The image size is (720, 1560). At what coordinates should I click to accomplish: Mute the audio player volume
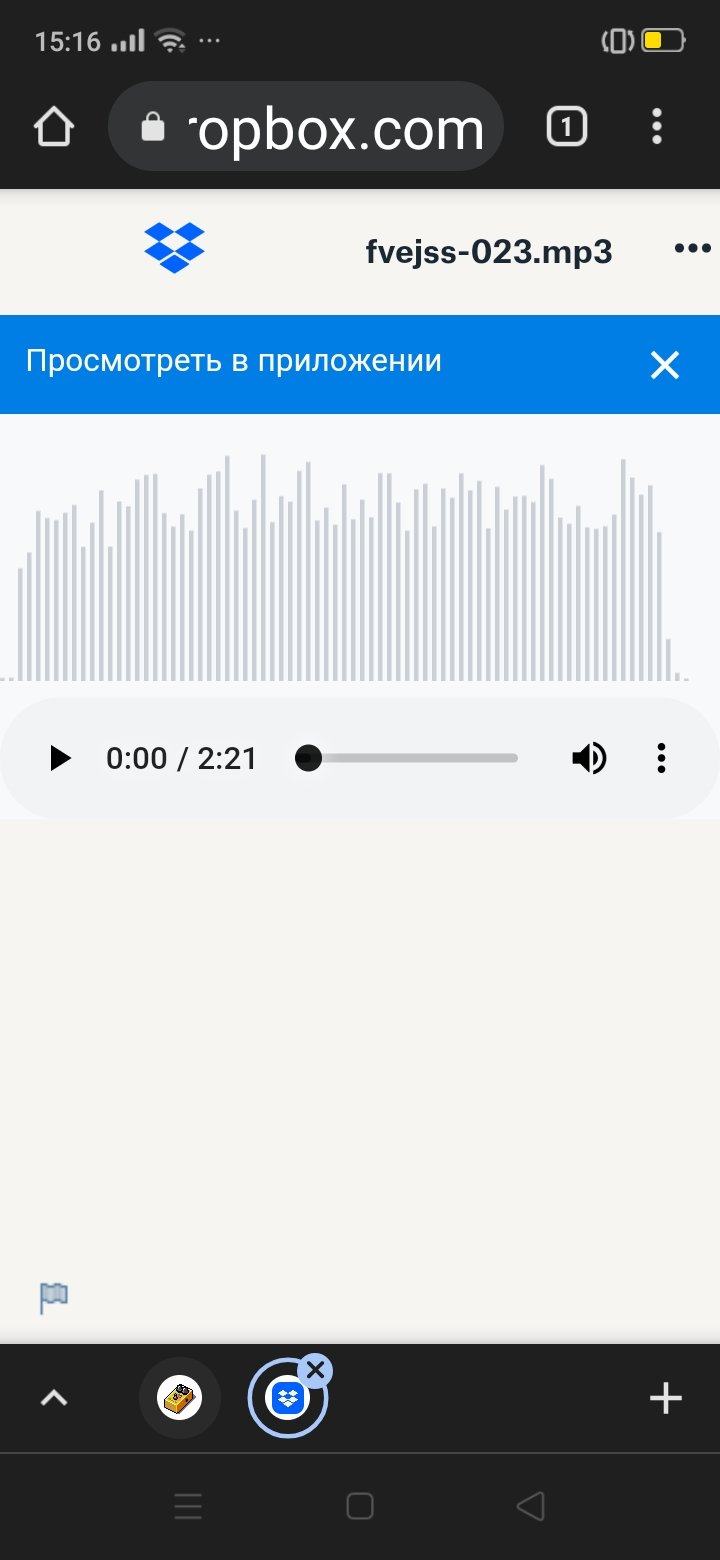(x=589, y=759)
